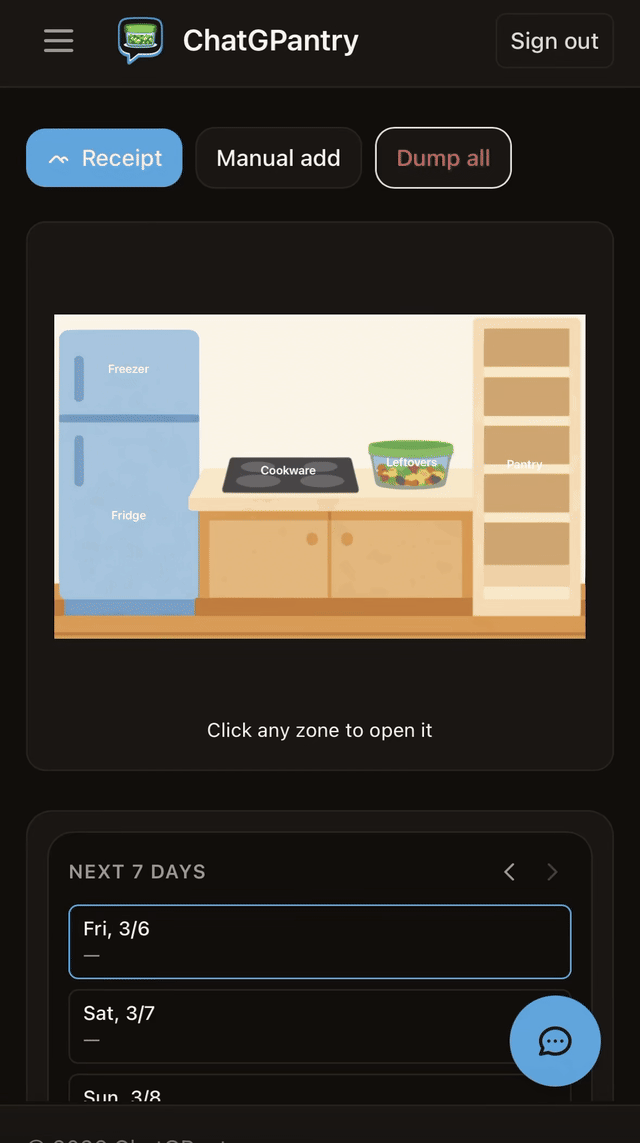Screen dimensions: 640x1143
Task: Go to previous 7 days
Action: (x=510, y=872)
